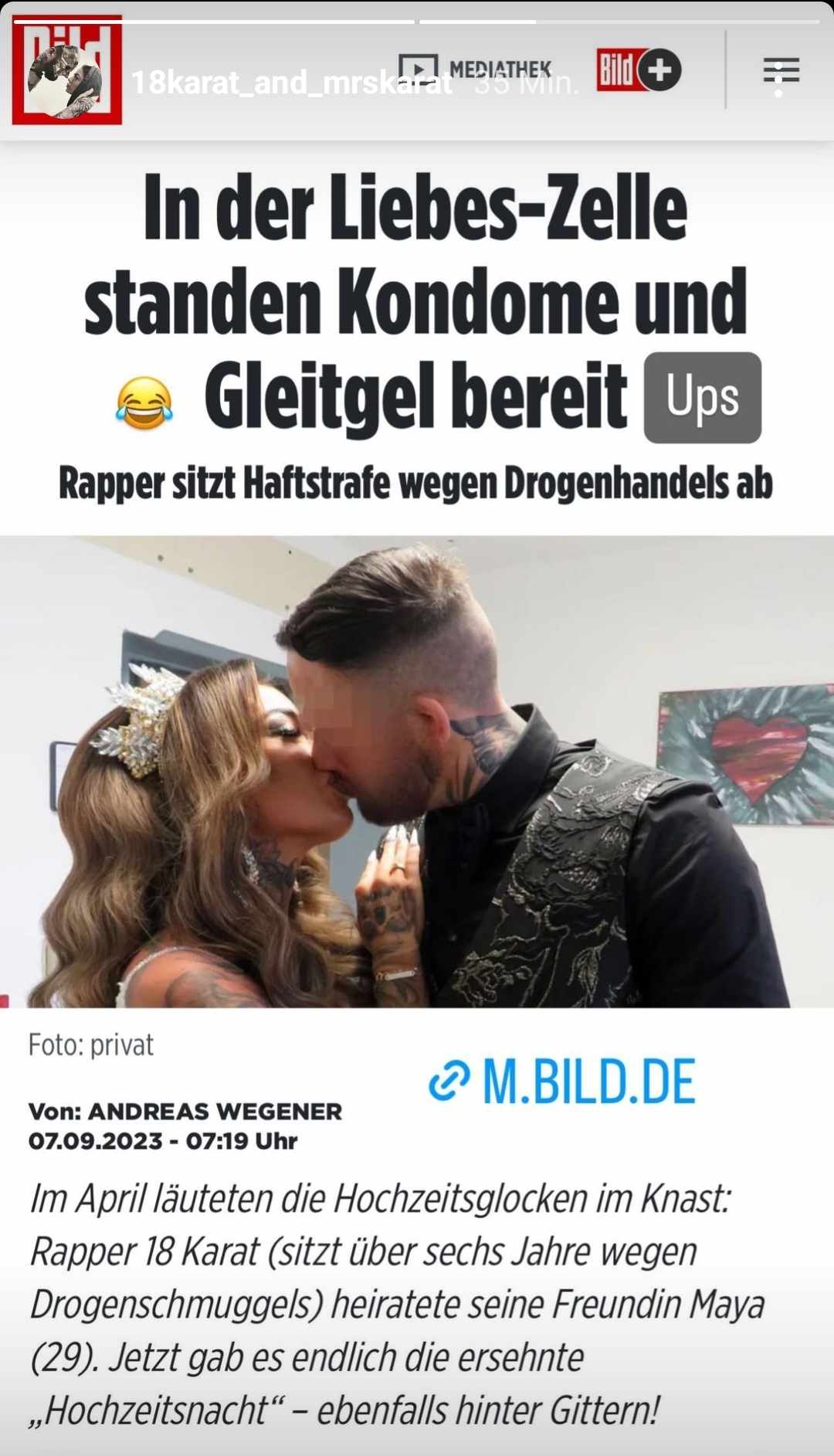The height and width of the screenshot is (1456, 834).
Task: Open the 18karat_and_mrskarat profile picture
Action: pos(65,81)
